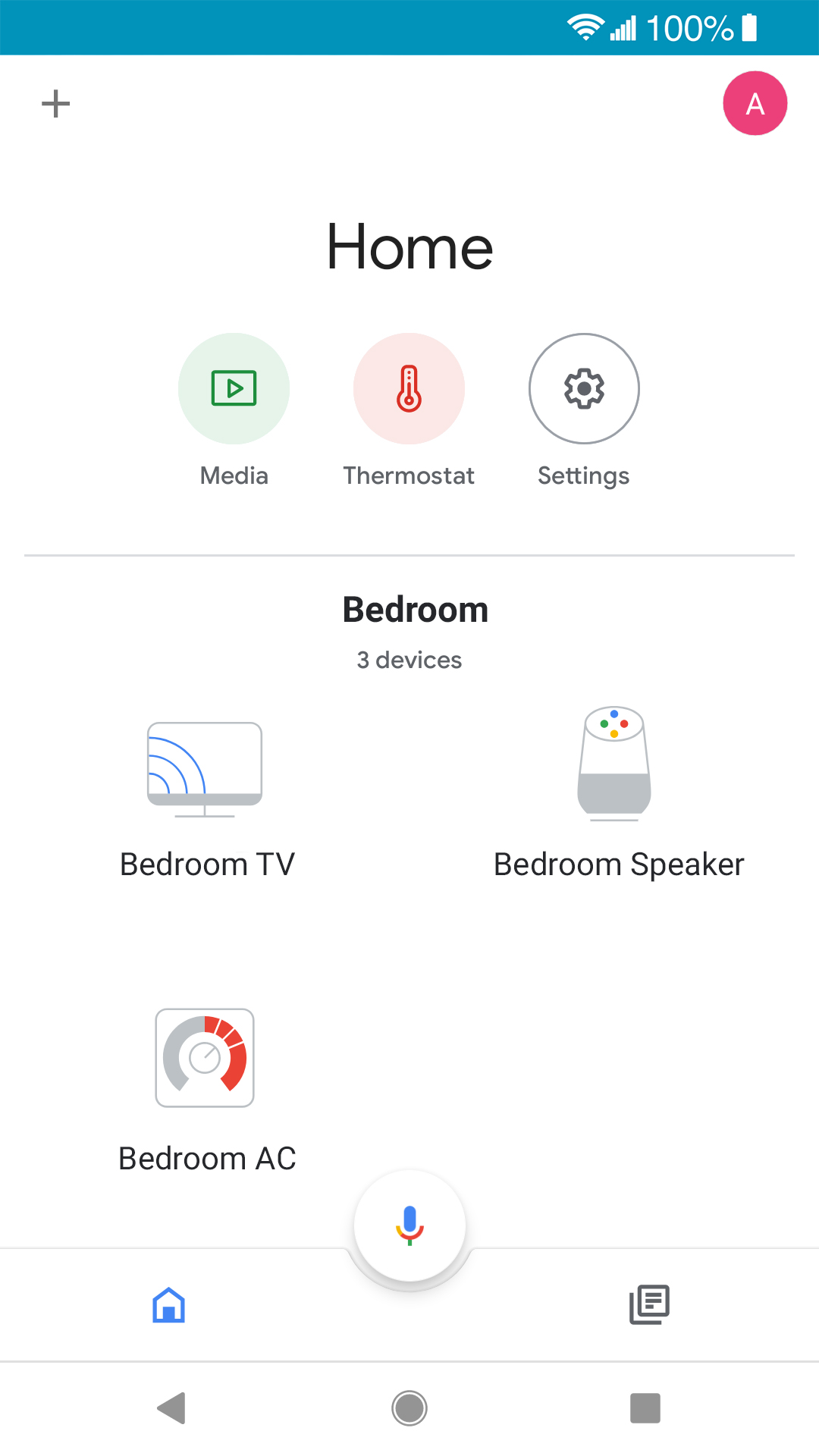Open recent apps from navigation bar
This screenshot has height=1456, width=819.
coord(645,1408)
